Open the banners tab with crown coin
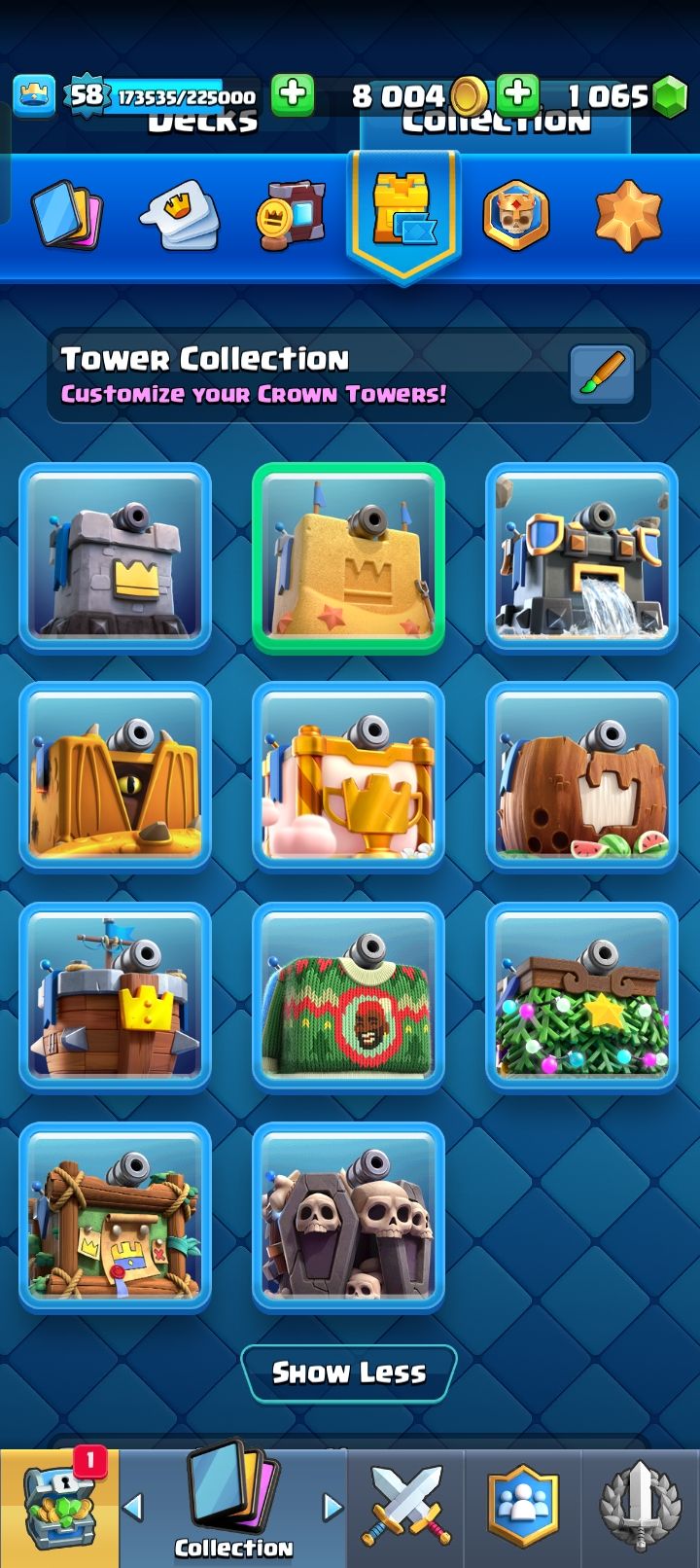 click(x=290, y=215)
